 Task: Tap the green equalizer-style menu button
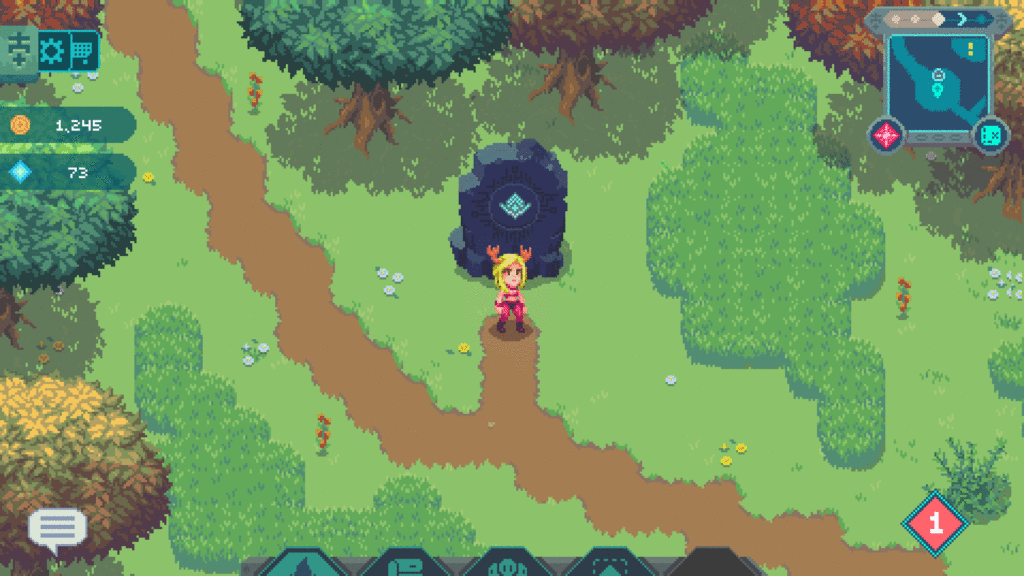click(x=19, y=50)
